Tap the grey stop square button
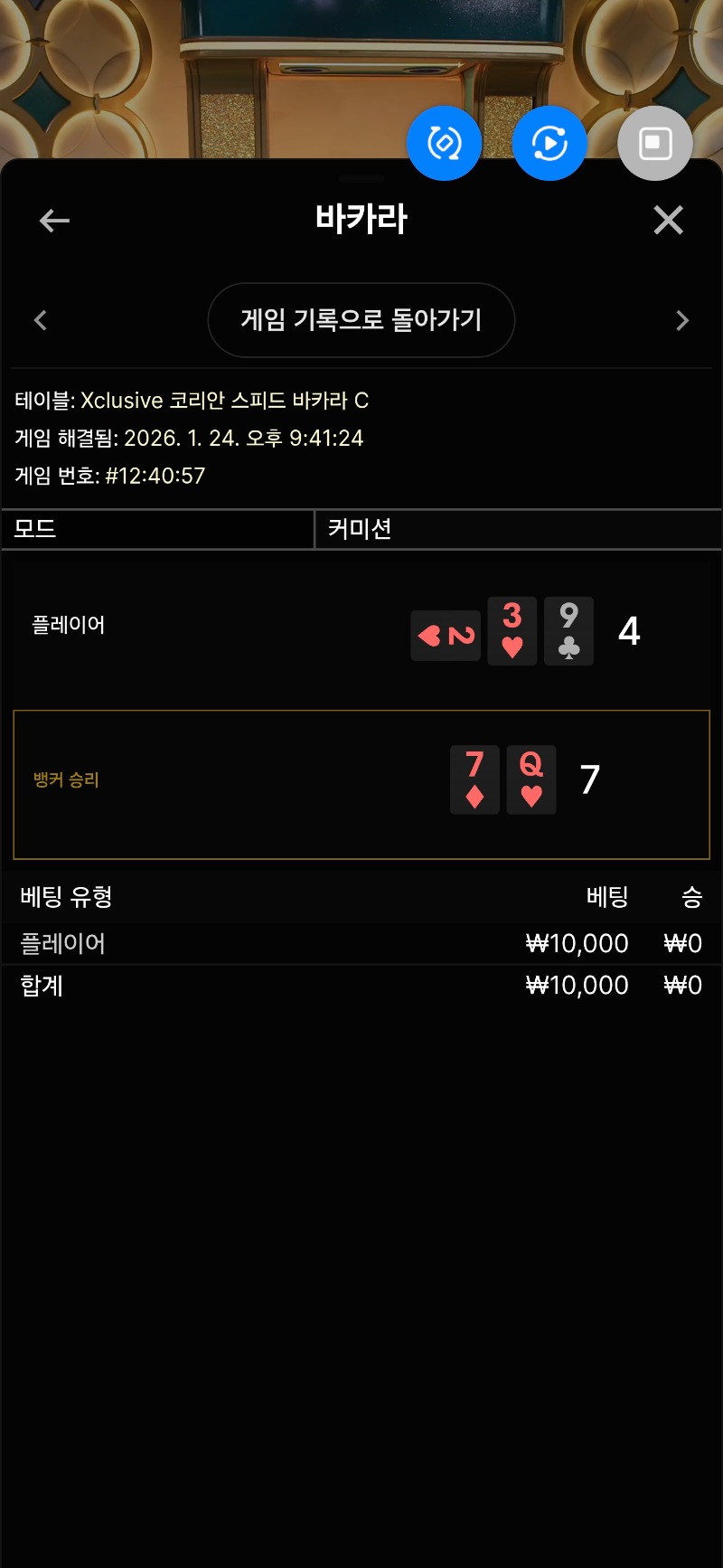723x1568 pixels. 654,143
